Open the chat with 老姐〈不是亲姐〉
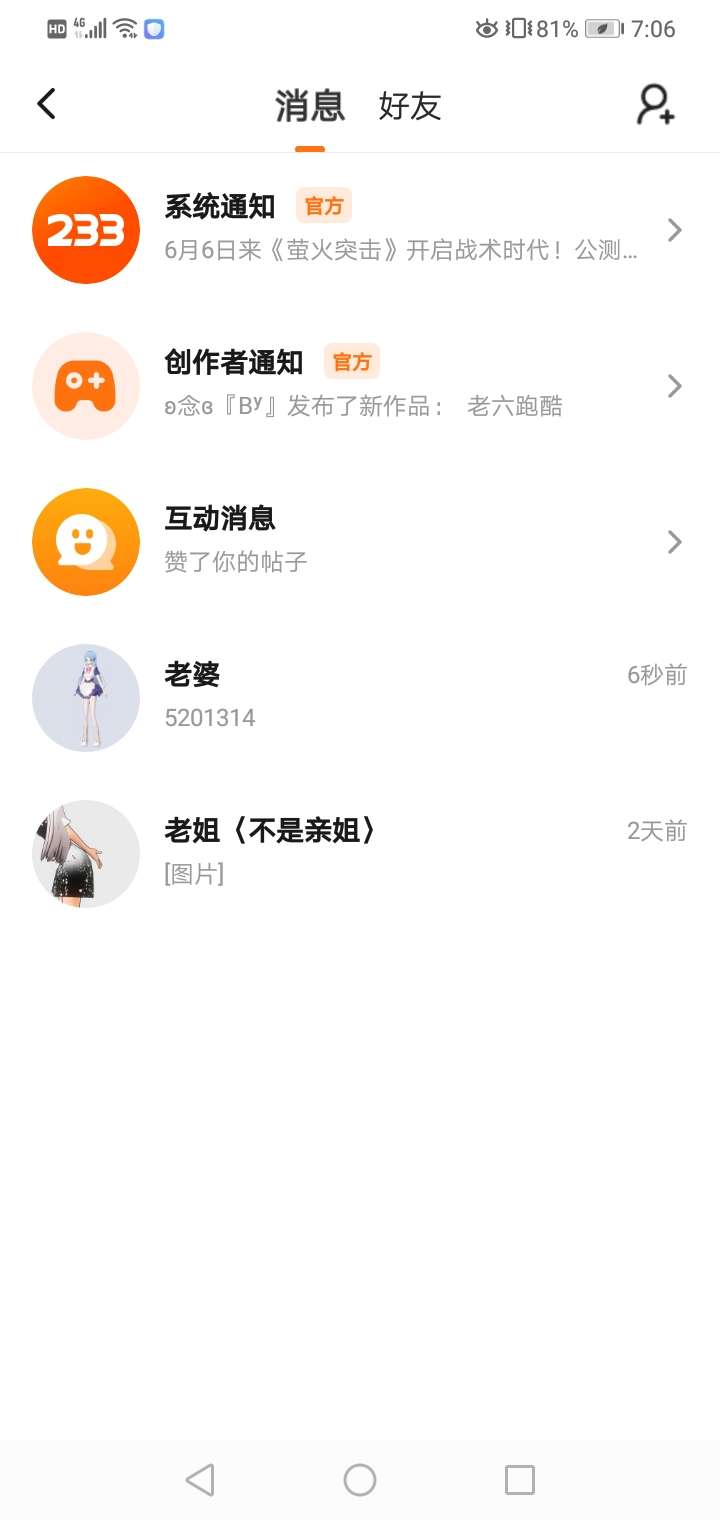Viewport: 720px width, 1520px height. pyautogui.click(x=360, y=854)
